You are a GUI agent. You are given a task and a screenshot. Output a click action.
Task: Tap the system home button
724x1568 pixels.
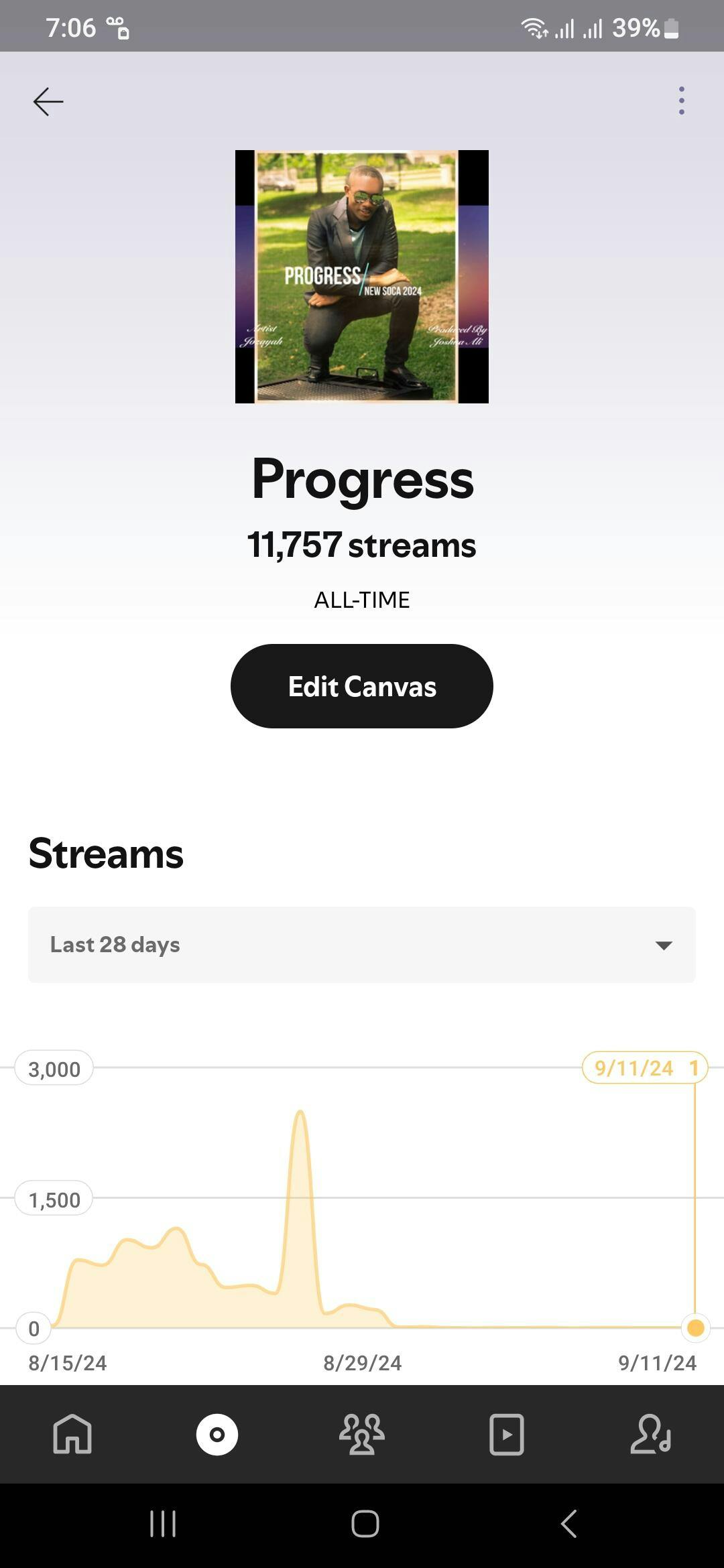pyautogui.click(x=365, y=1524)
